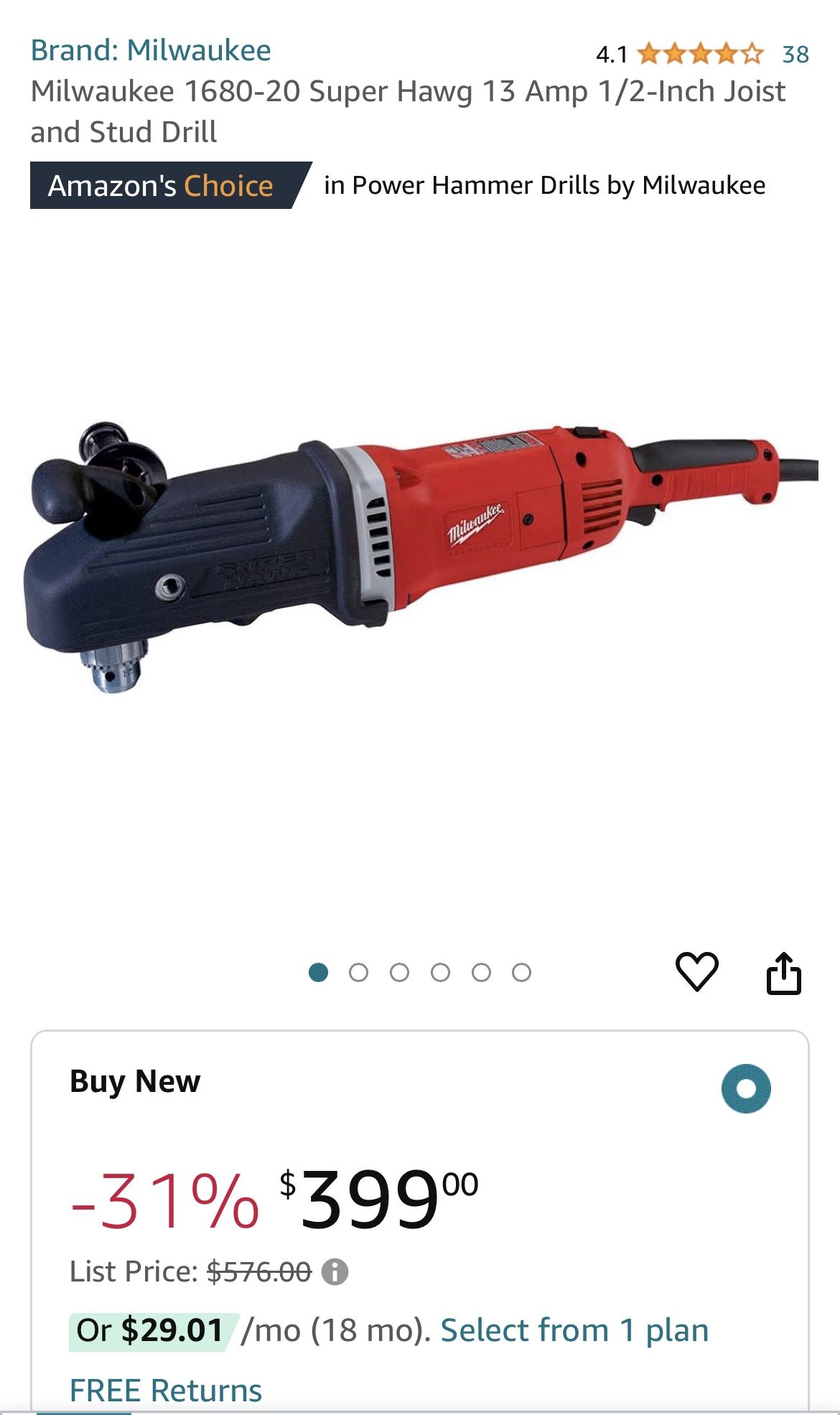Open the 38 customer ratings
The width and height of the screenshot is (840, 1415).
(x=795, y=55)
